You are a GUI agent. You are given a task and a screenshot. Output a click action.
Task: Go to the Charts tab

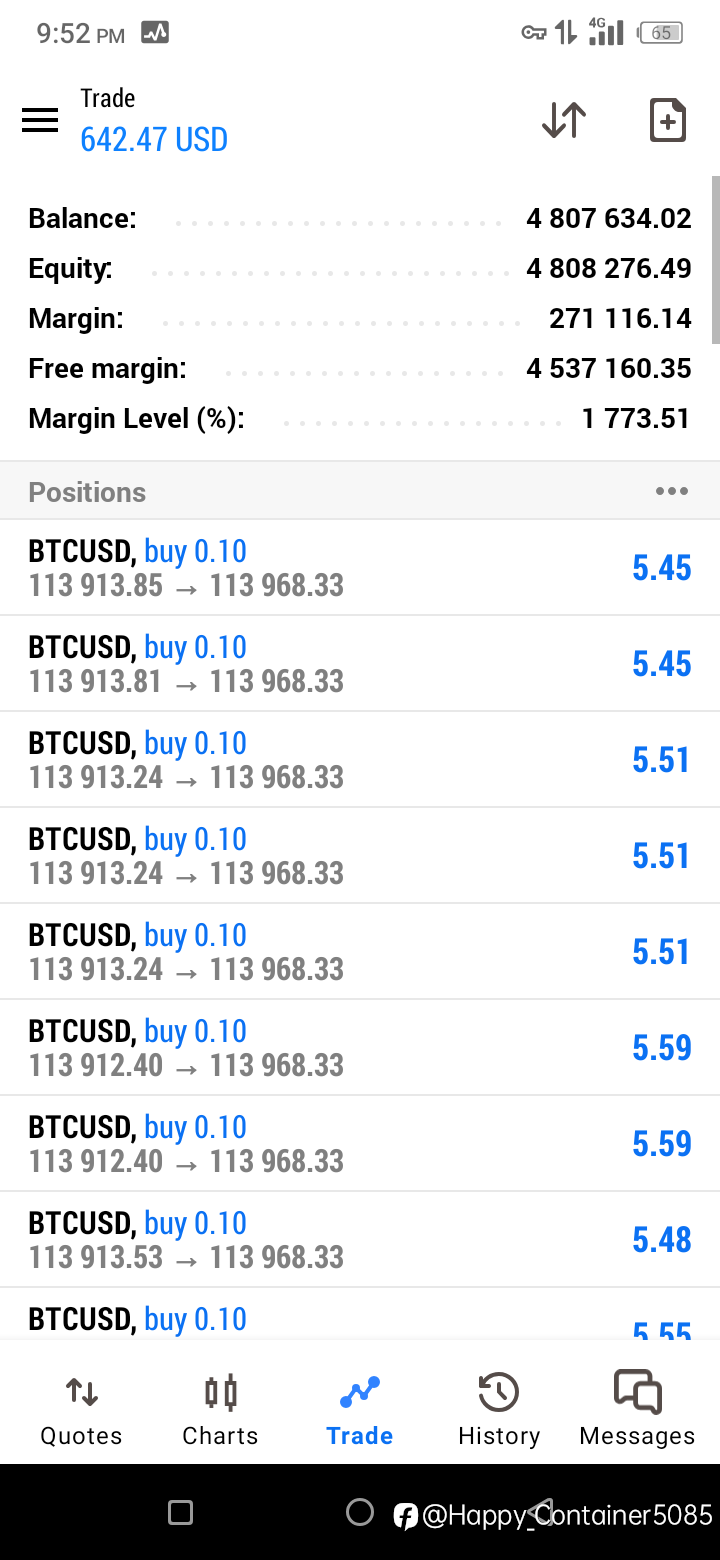[220, 1410]
